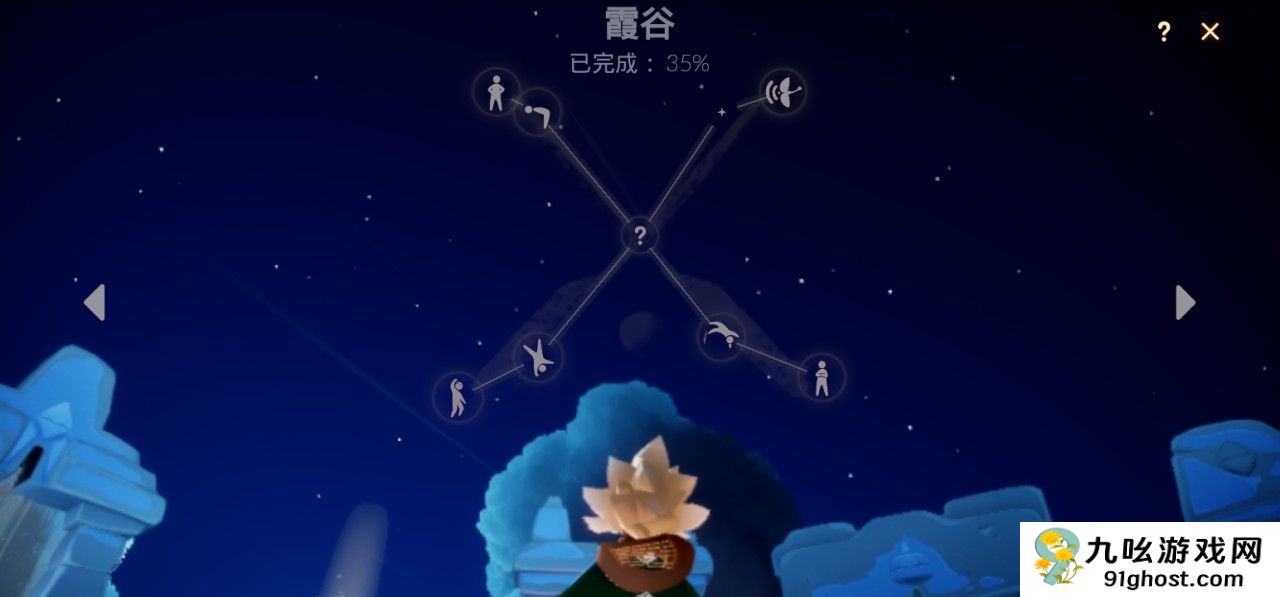Go to the next constellation

click(1185, 302)
